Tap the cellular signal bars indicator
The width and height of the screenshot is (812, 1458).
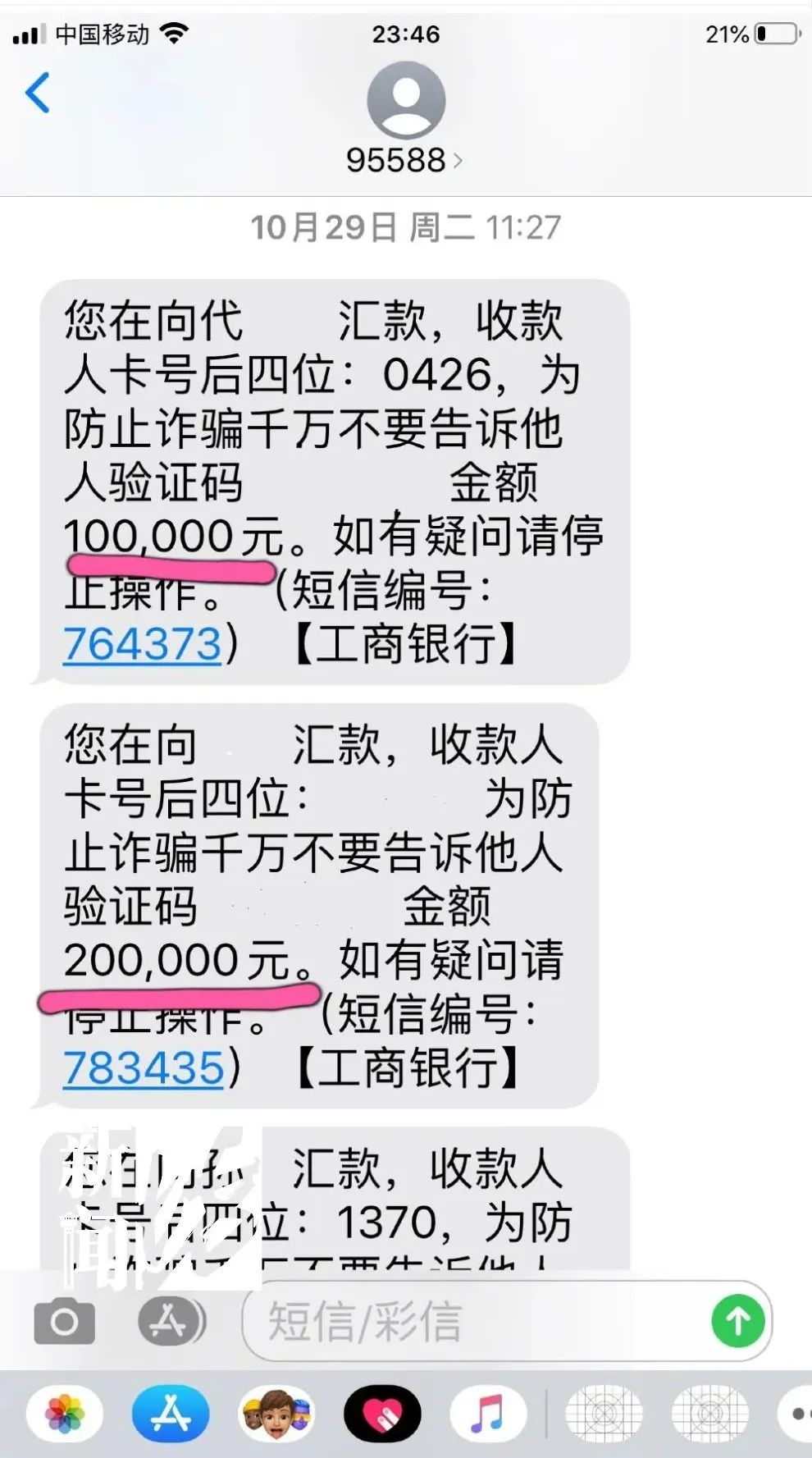27,34
